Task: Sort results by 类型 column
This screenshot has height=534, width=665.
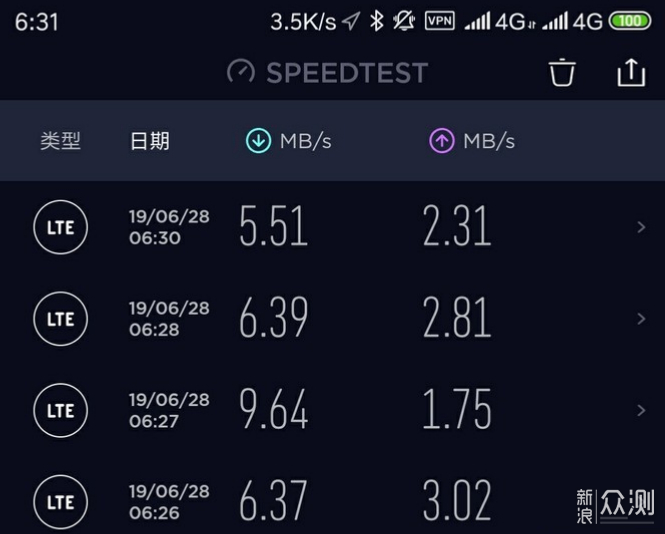Action: pyautogui.click(x=60, y=141)
